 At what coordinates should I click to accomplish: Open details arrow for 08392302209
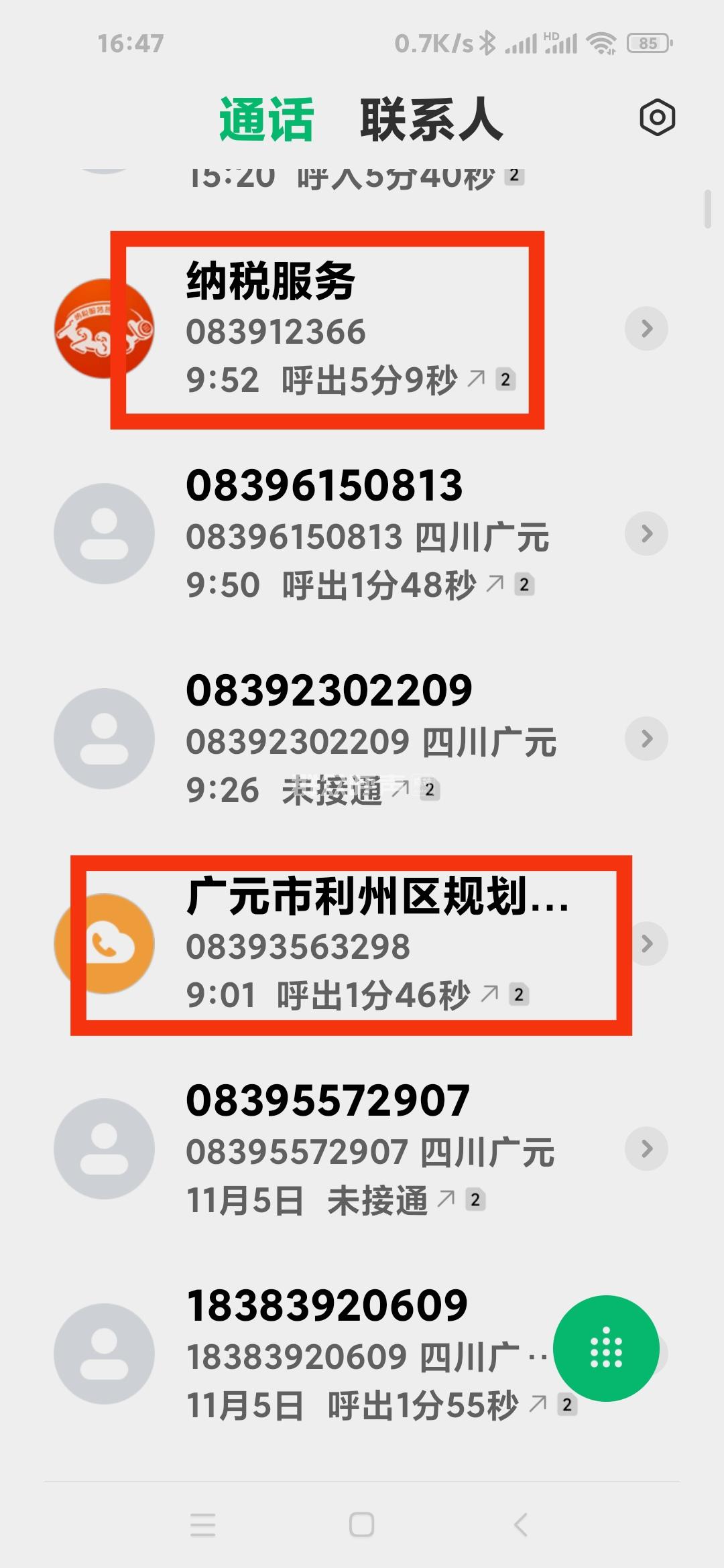coord(646,739)
